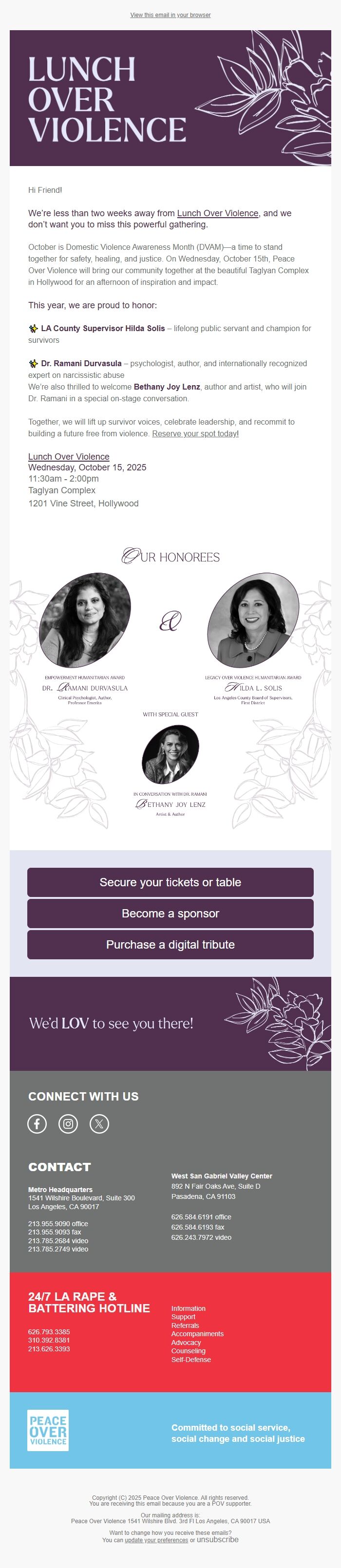The width and height of the screenshot is (341, 1568).
Task: Open the X (Twitter) icon
Action: pos(99,1124)
